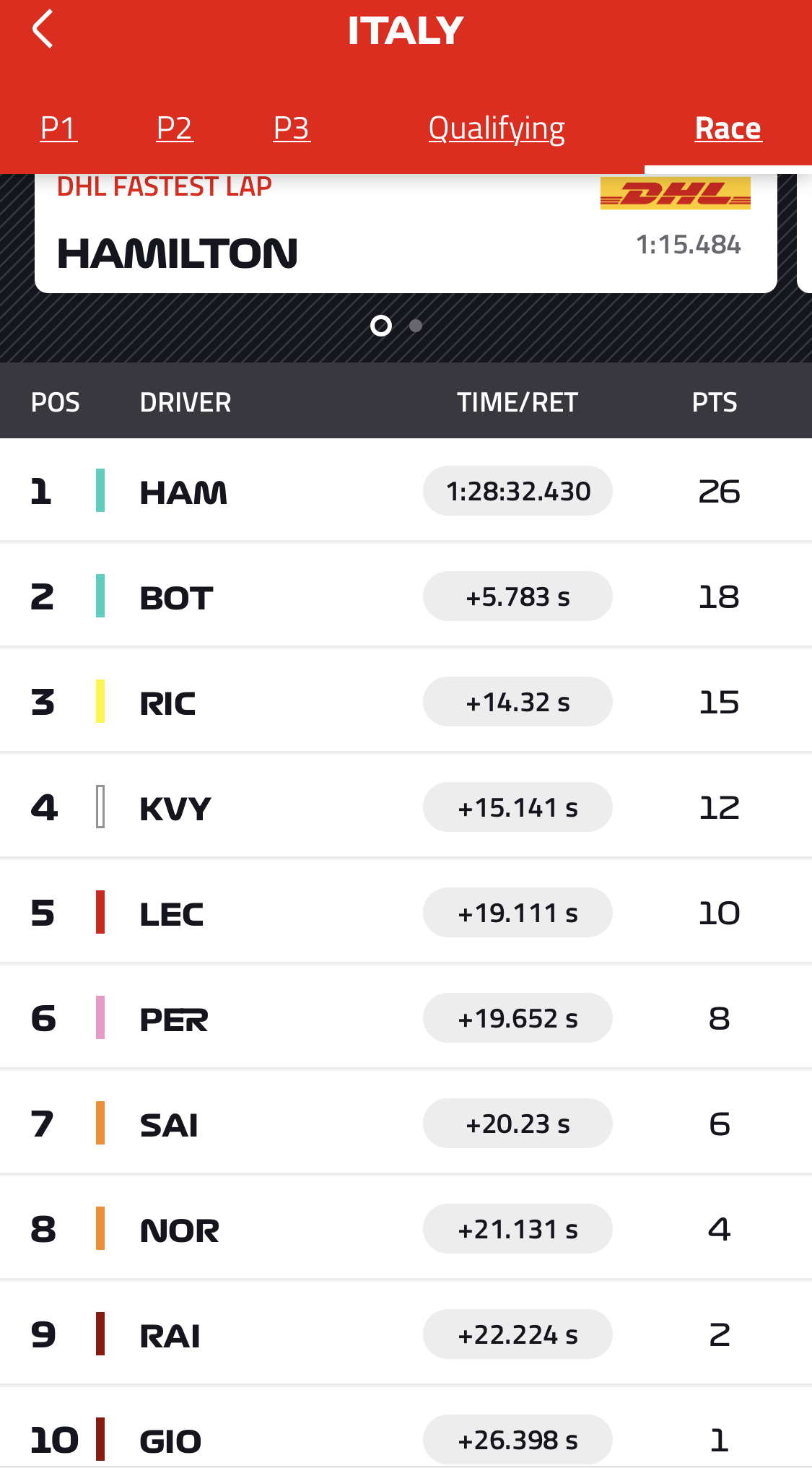Open KVY's result row

tap(406, 807)
